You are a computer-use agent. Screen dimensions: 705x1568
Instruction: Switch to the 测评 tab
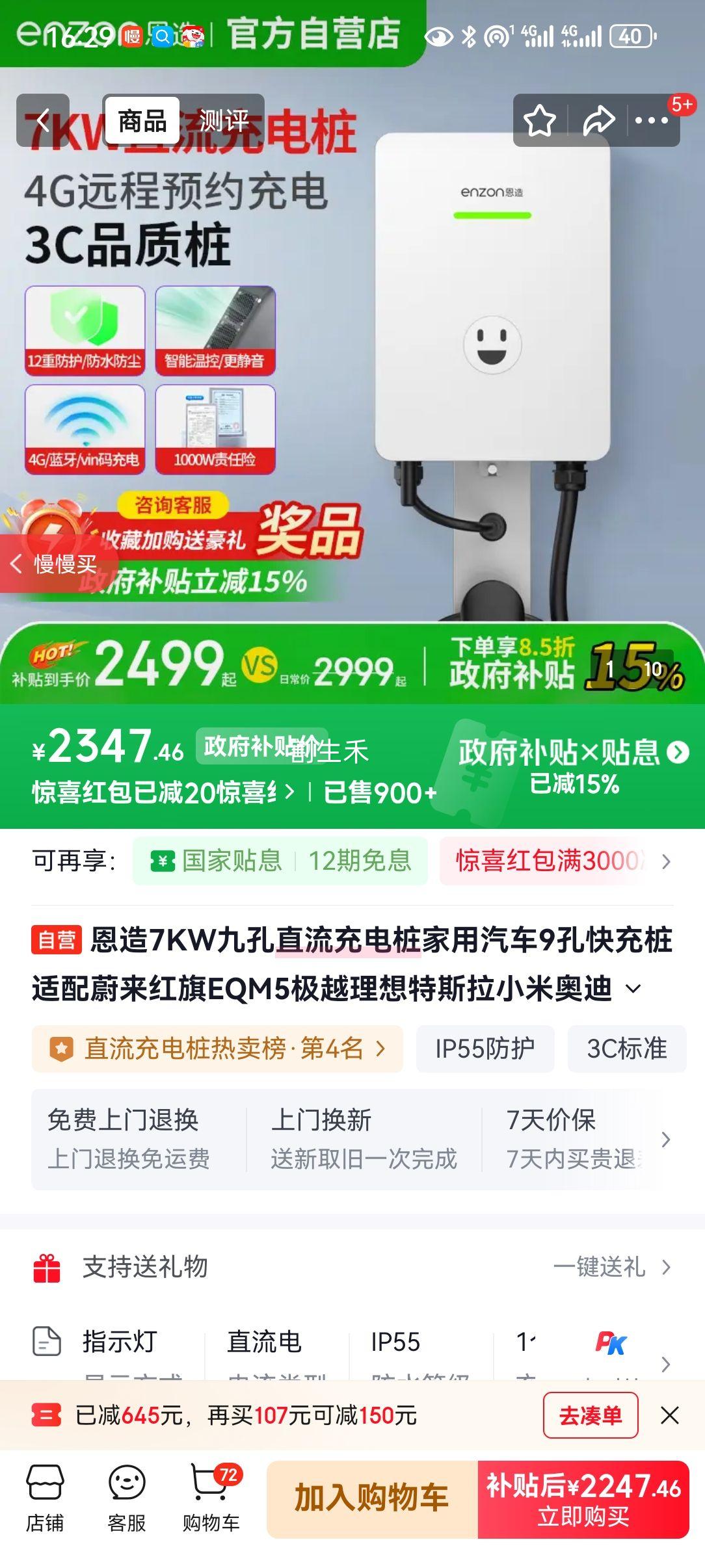pos(224,121)
